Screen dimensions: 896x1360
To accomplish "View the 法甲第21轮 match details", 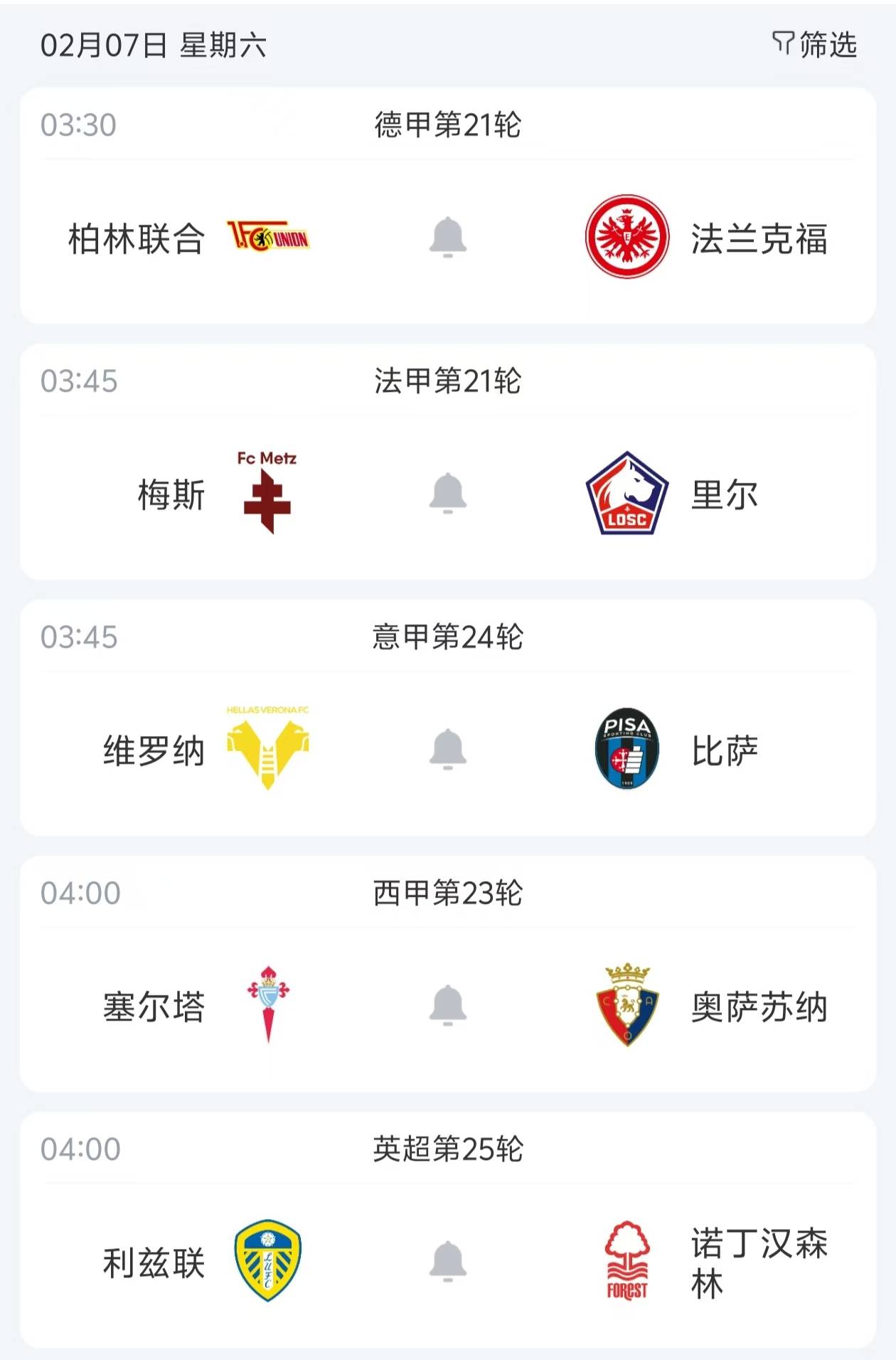I will click(x=448, y=381).
